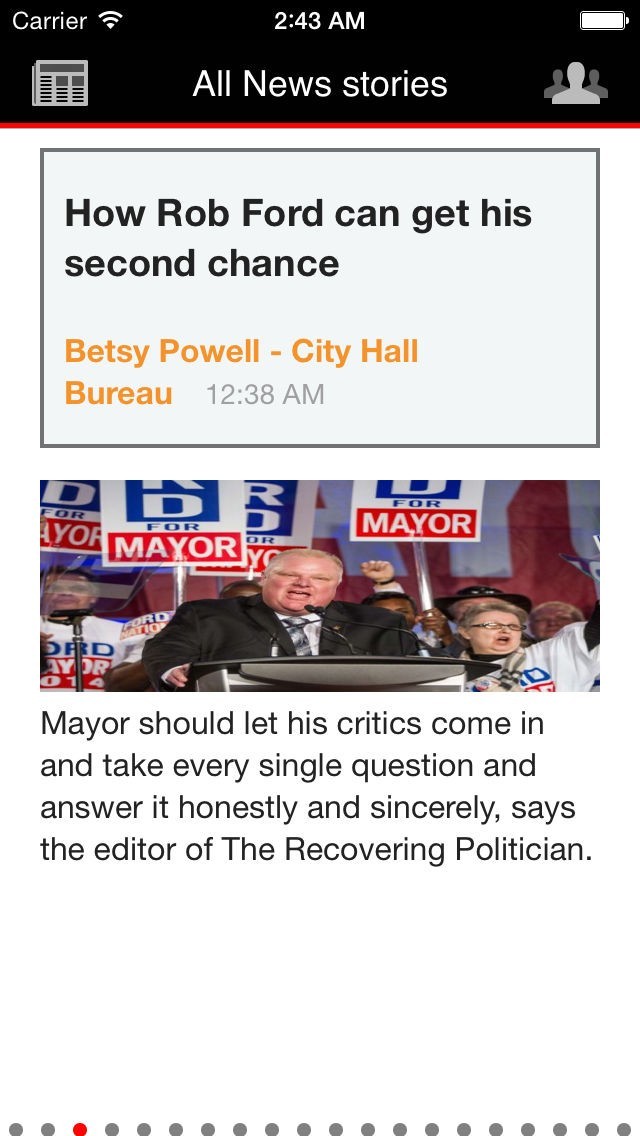
Task: Open the newspaper sections icon
Action: coord(60,83)
